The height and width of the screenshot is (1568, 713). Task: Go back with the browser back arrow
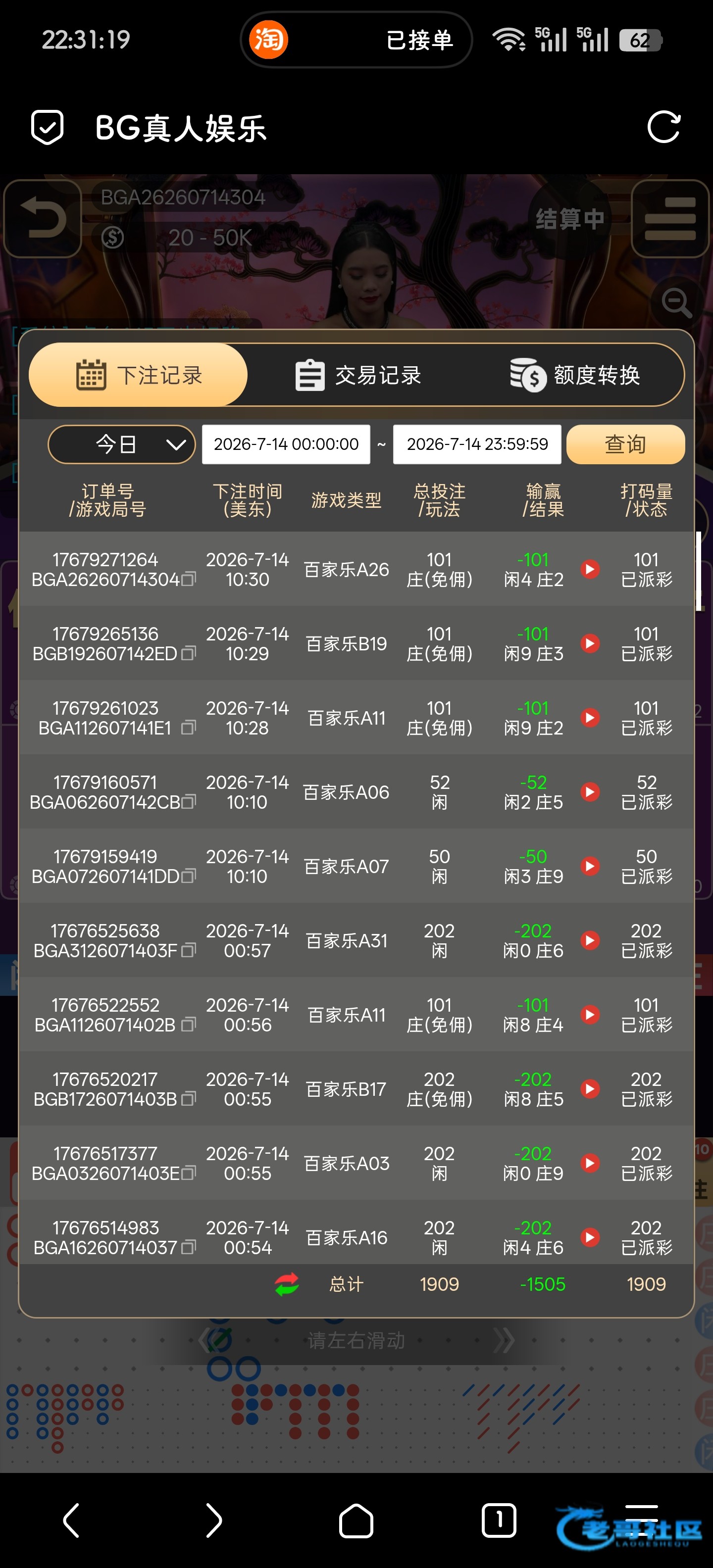71,1520
